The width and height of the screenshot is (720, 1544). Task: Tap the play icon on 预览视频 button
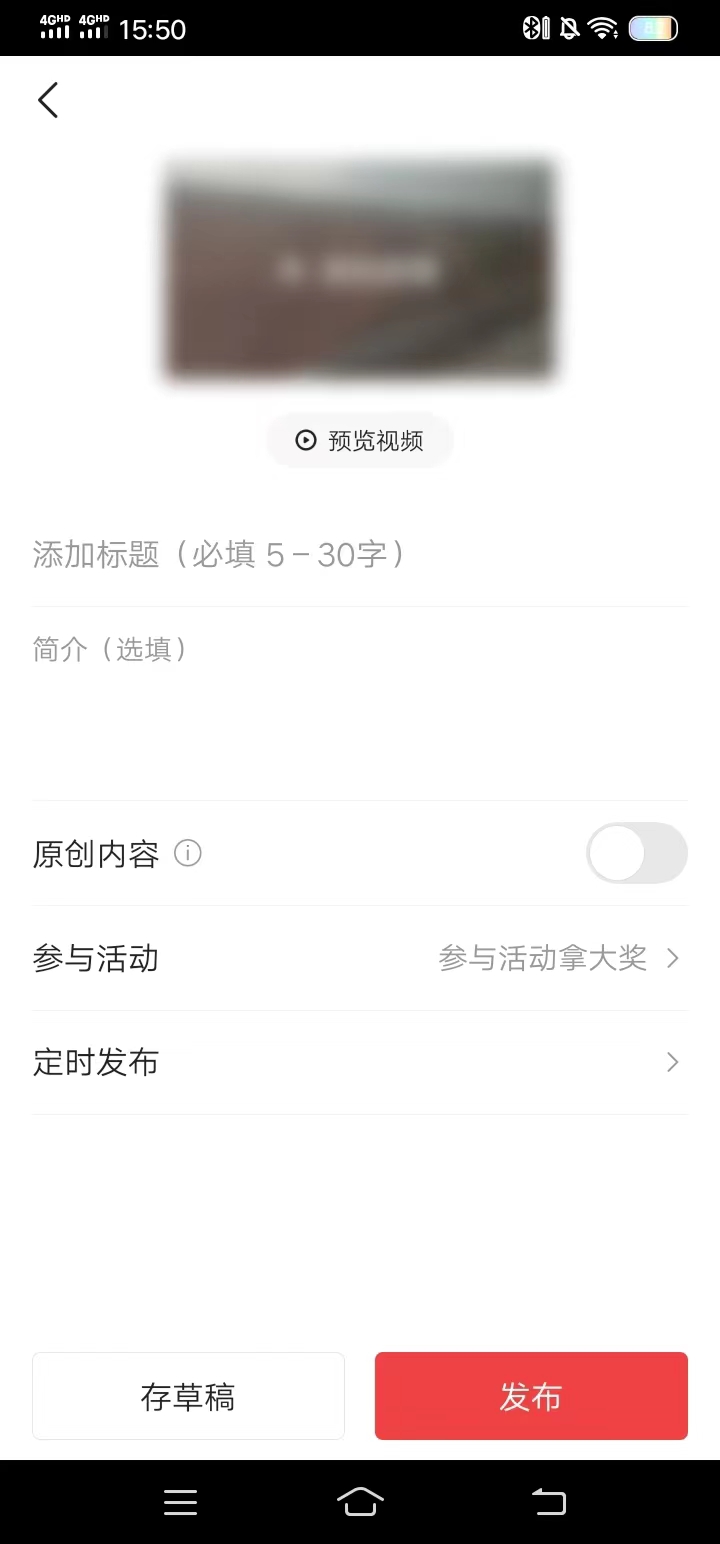click(306, 440)
